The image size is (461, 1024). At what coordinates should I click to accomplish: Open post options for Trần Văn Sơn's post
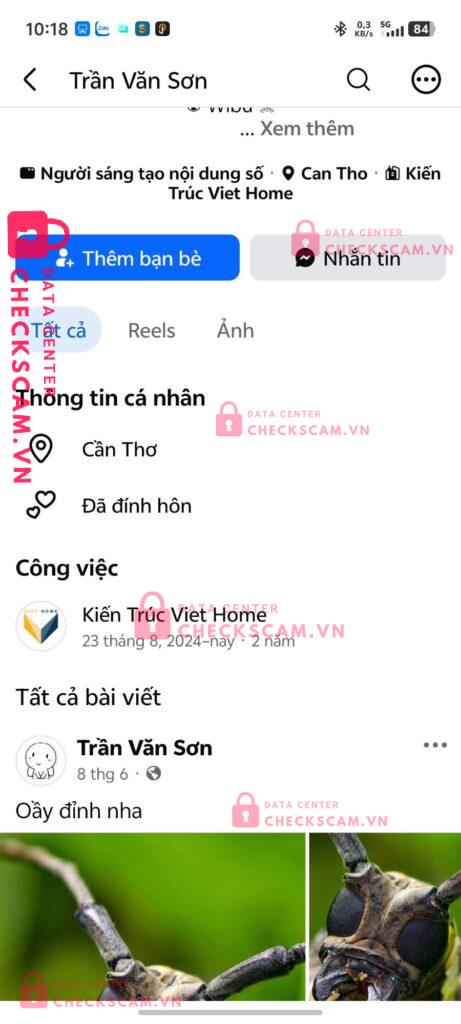click(435, 745)
